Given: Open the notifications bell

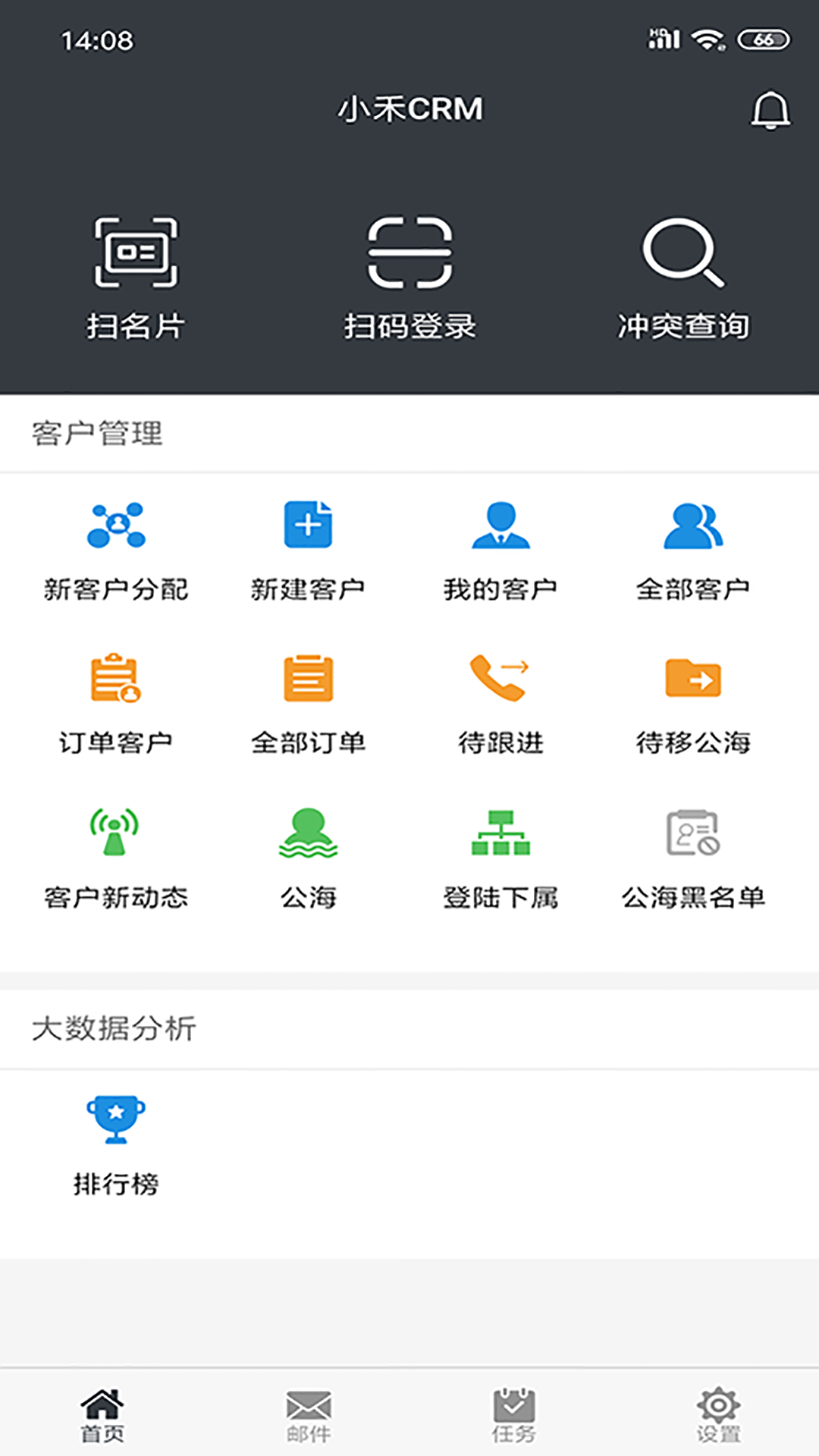Looking at the screenshot, I should pos(770,110).
